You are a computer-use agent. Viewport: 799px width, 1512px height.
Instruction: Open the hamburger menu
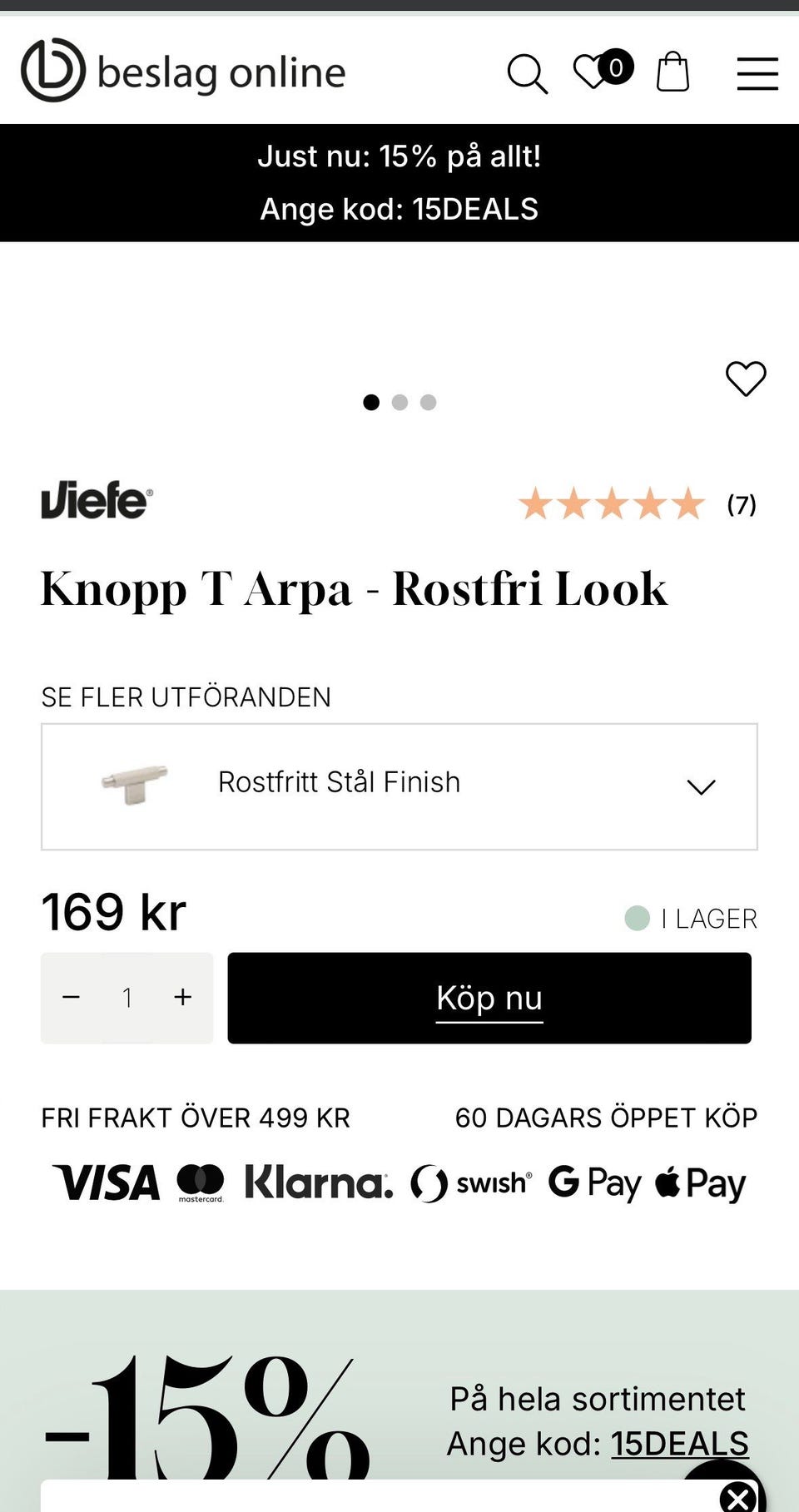[757, 73]
